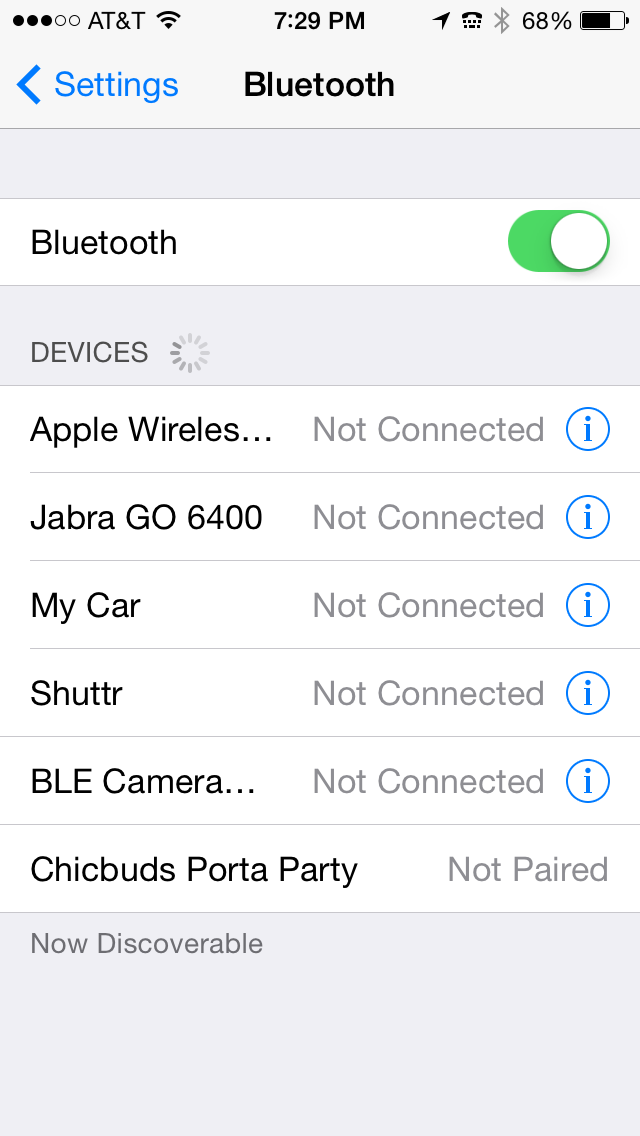Open the info button for Shuttr

click(x=588, y=694)
